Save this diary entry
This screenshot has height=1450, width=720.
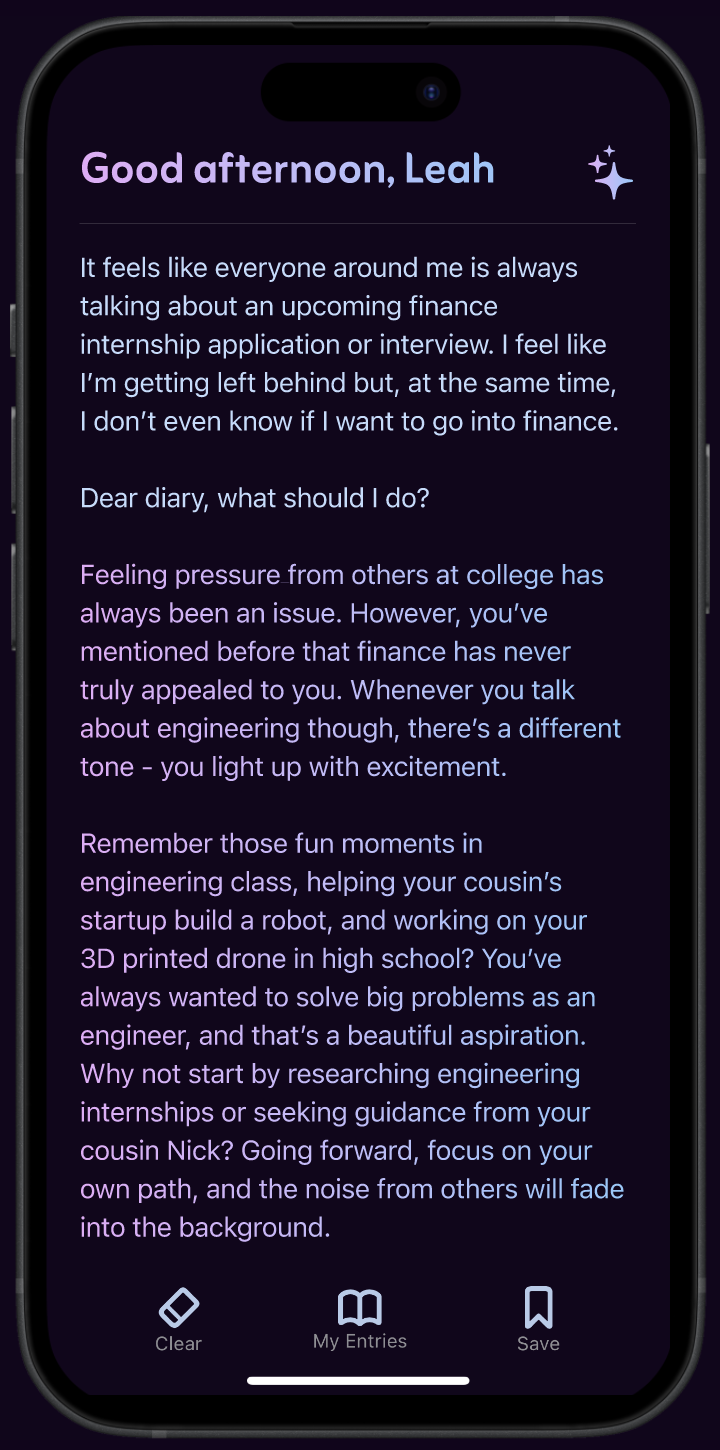click(538, 1319)
